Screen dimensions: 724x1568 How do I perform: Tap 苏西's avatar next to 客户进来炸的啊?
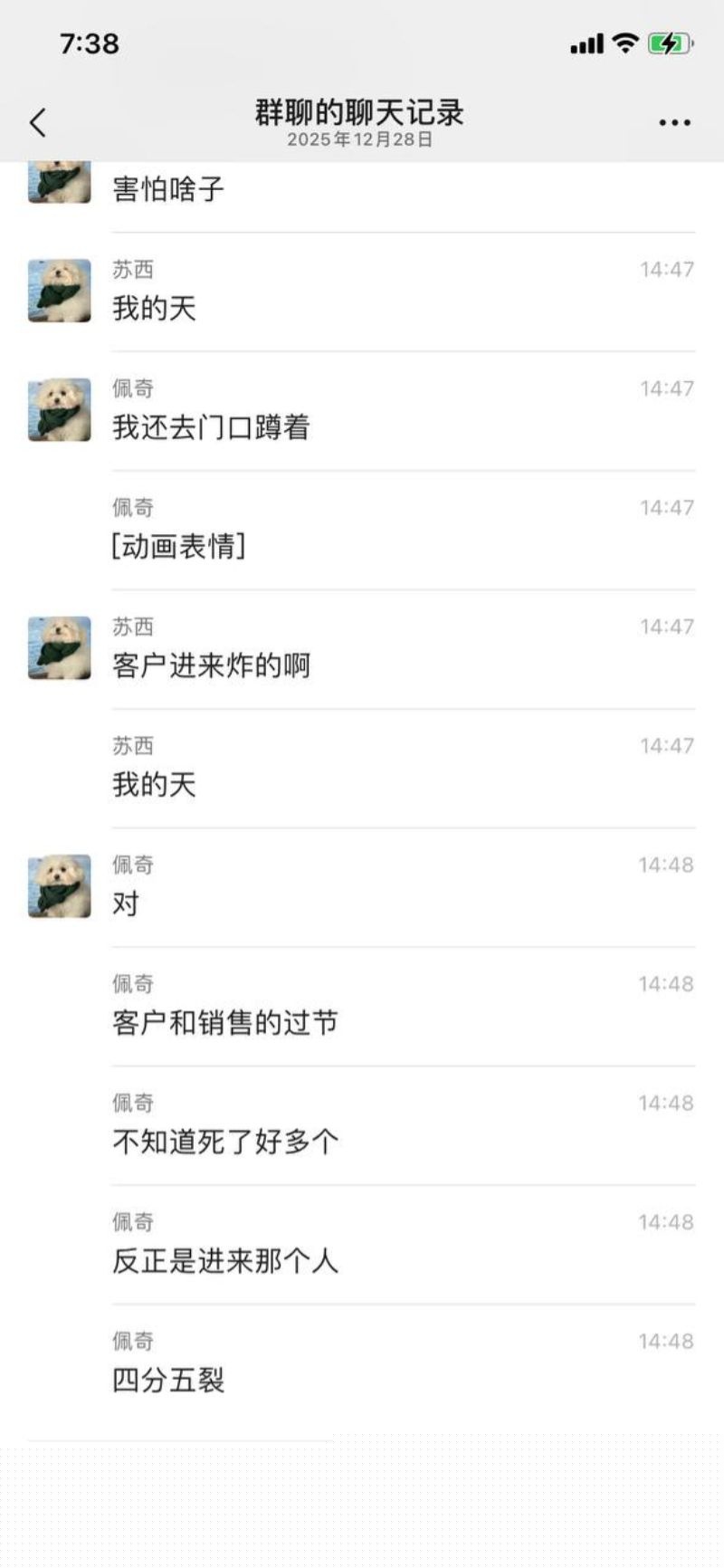point(58,645)
